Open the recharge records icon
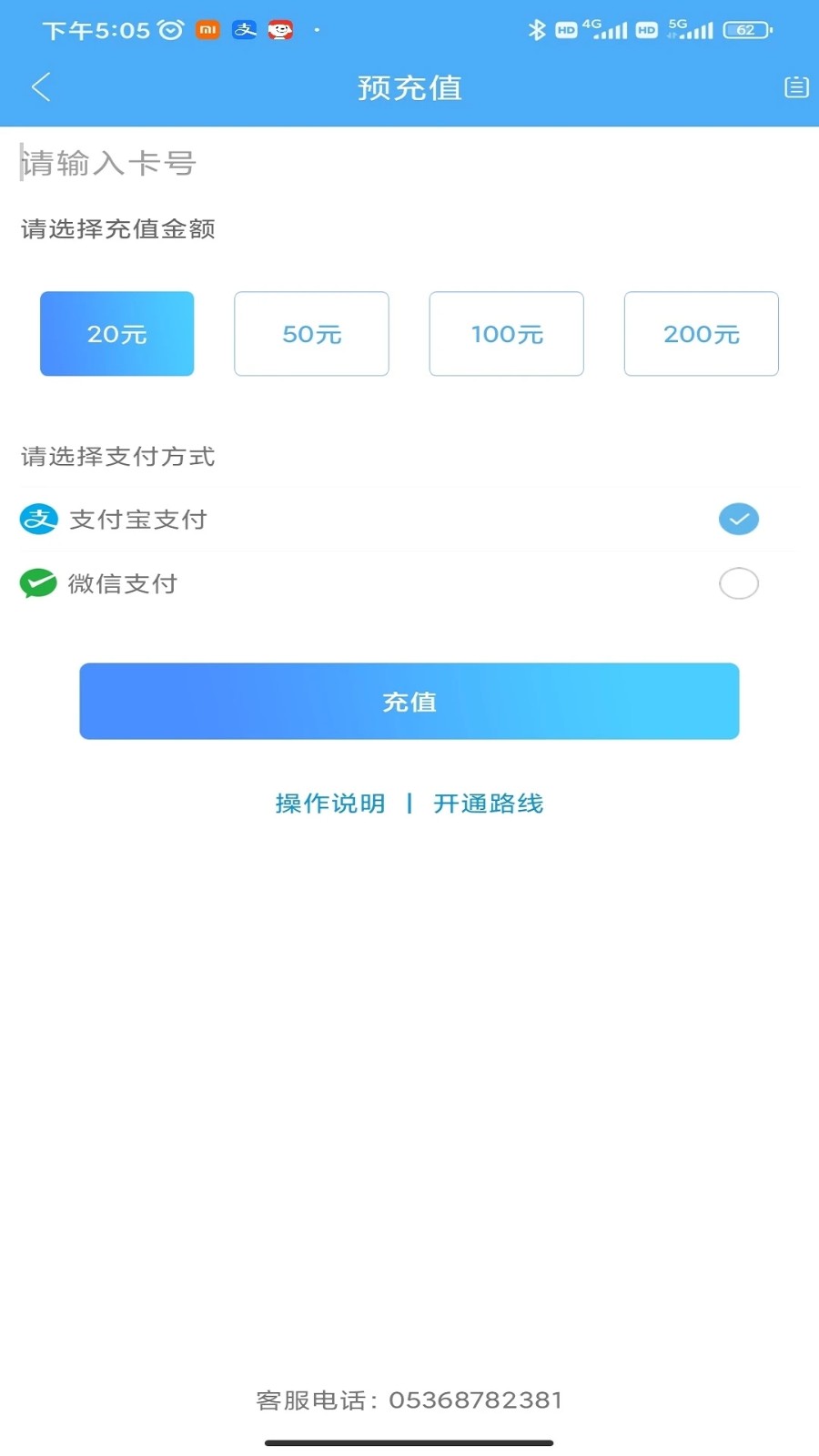Screen dimensions: 819x1456 coord(796,87)
